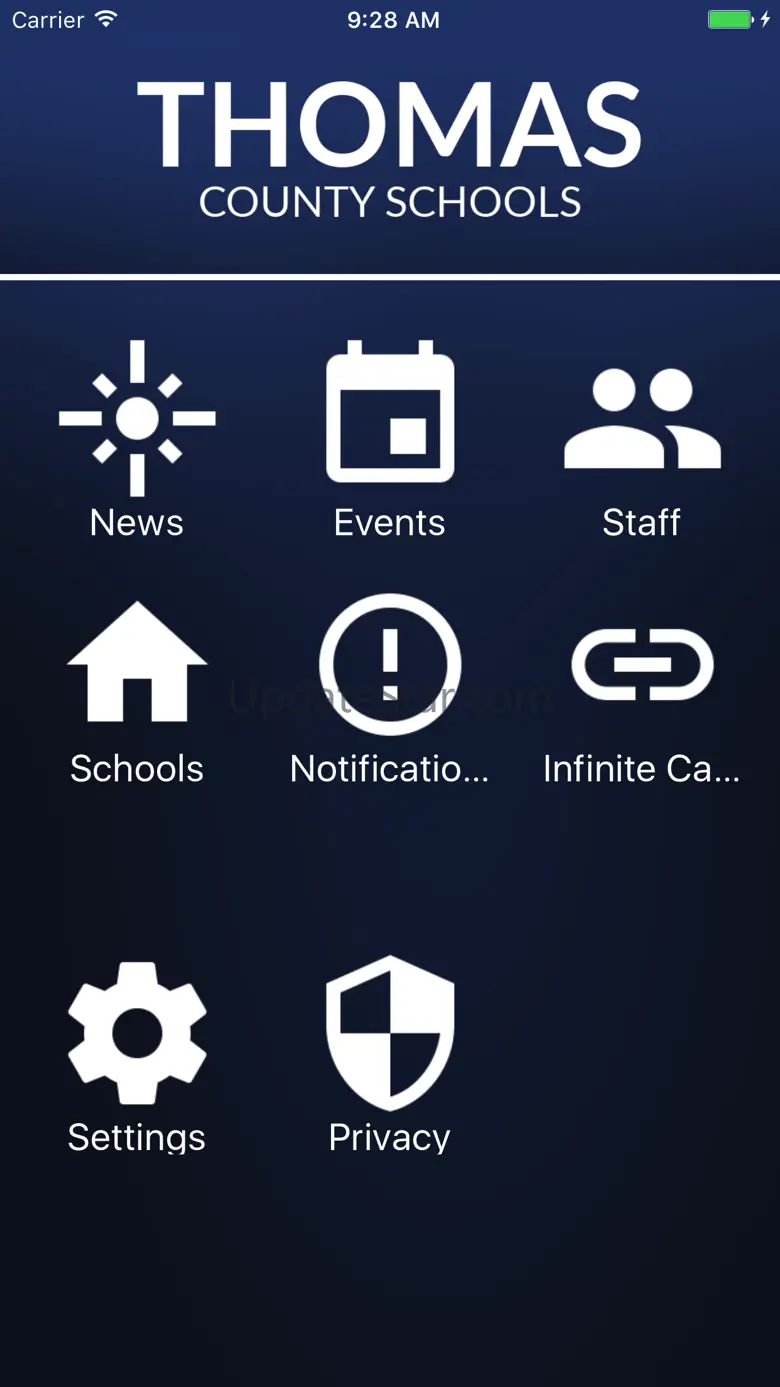
Task: Open the Privacy shield tile
Action: click(390, 1033)
